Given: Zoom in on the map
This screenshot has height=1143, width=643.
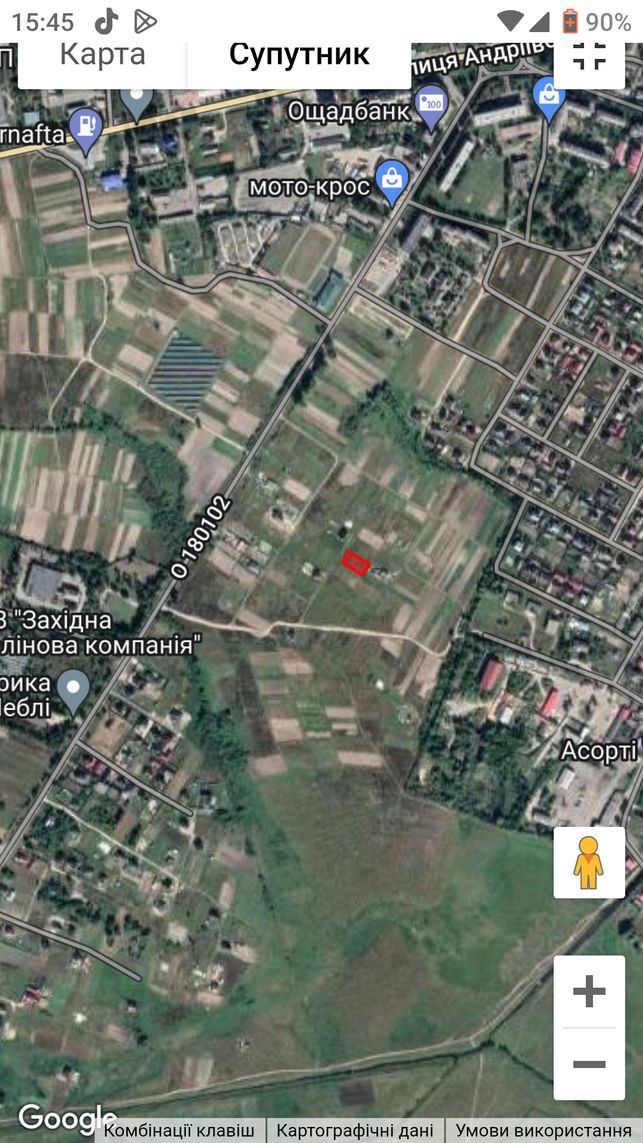Looking at the screenshot, I should coord(589,991).
